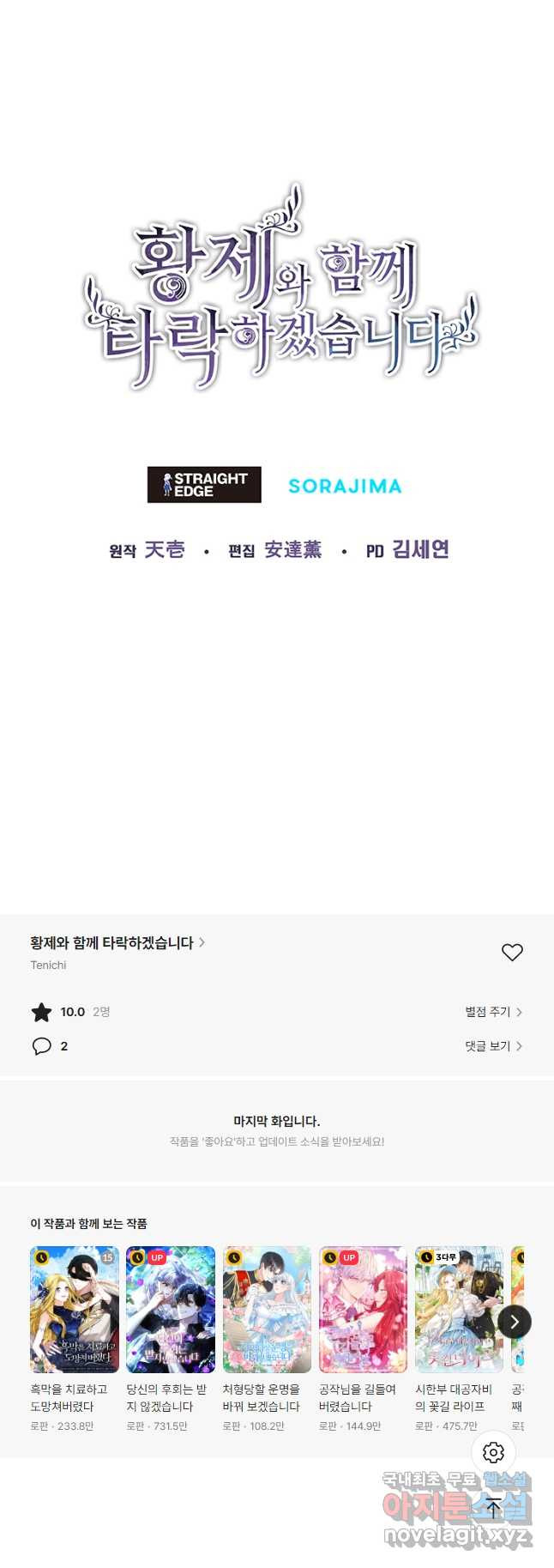This screenshot has width=554, height=1568.
Task: Tap 별점 주기 to rate the series
Action: pos(493,1012)
